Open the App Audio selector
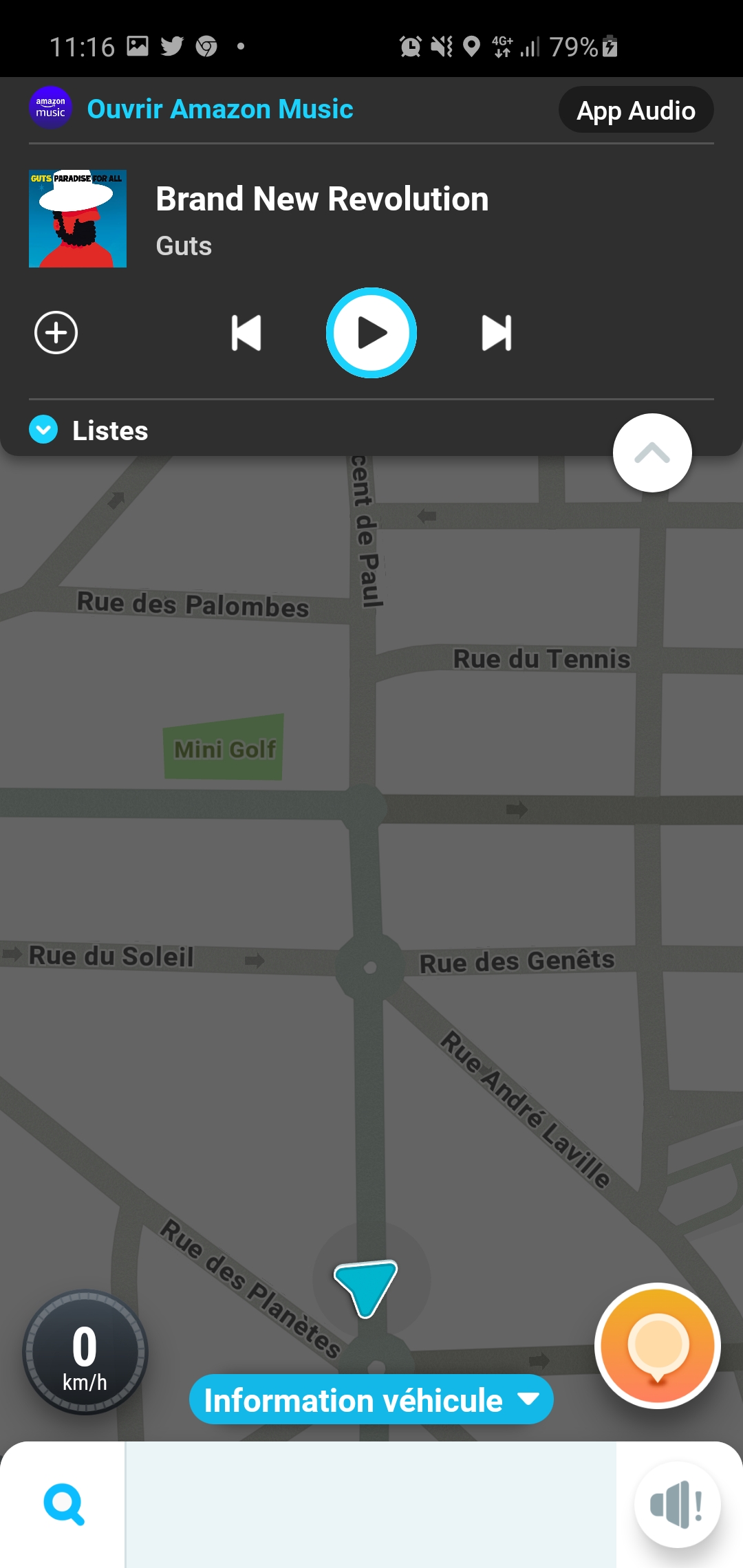 (x=636, y=110)
